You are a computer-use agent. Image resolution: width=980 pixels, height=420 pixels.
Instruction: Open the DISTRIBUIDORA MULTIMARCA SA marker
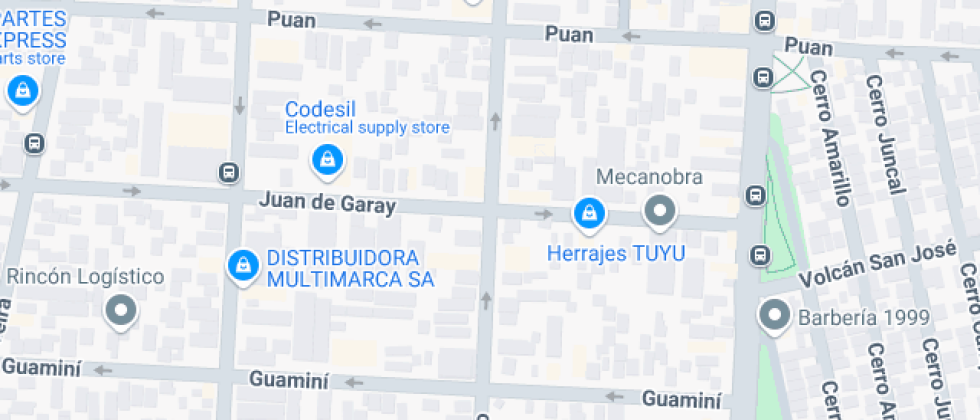241,265
